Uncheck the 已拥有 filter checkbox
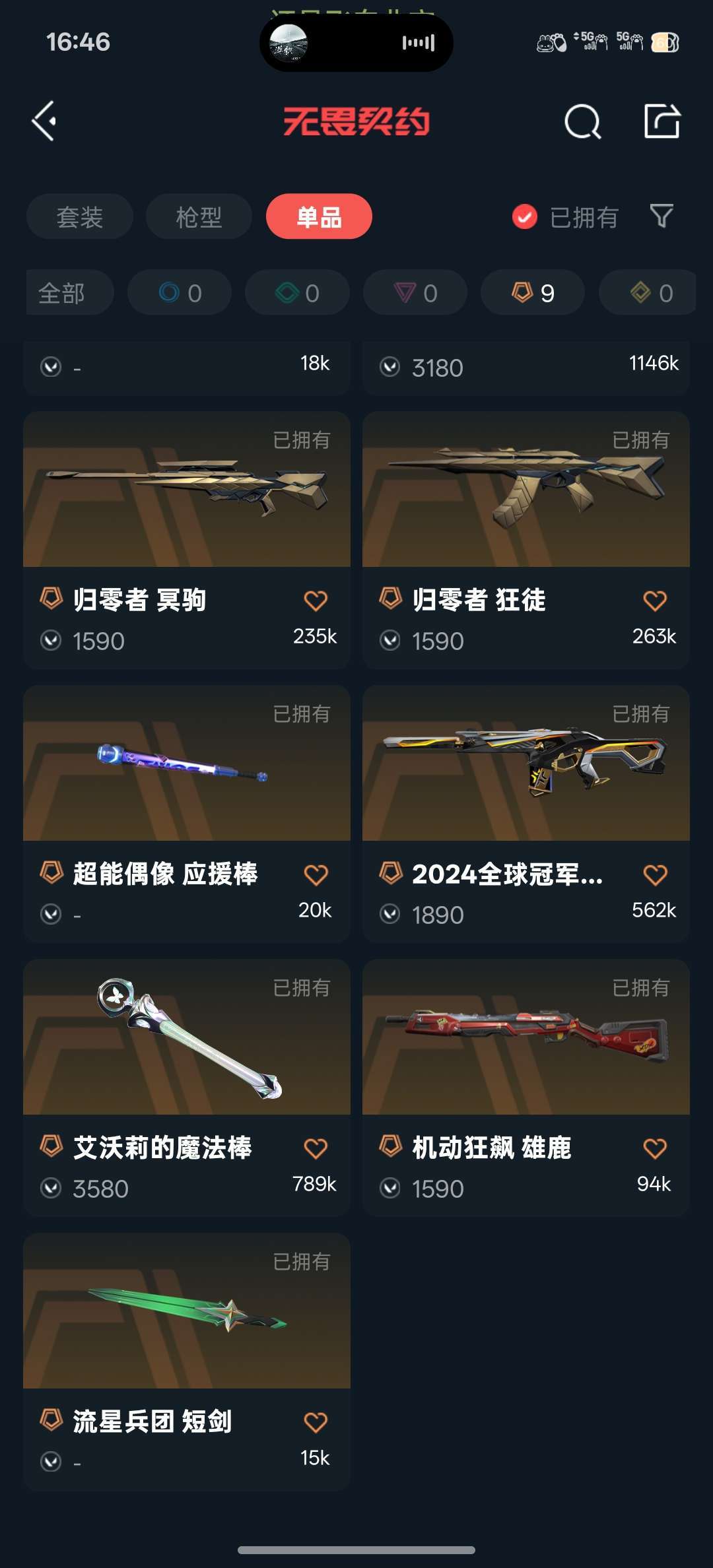The width and height of the screenshot is (713, 1568). tap(525, 216)
